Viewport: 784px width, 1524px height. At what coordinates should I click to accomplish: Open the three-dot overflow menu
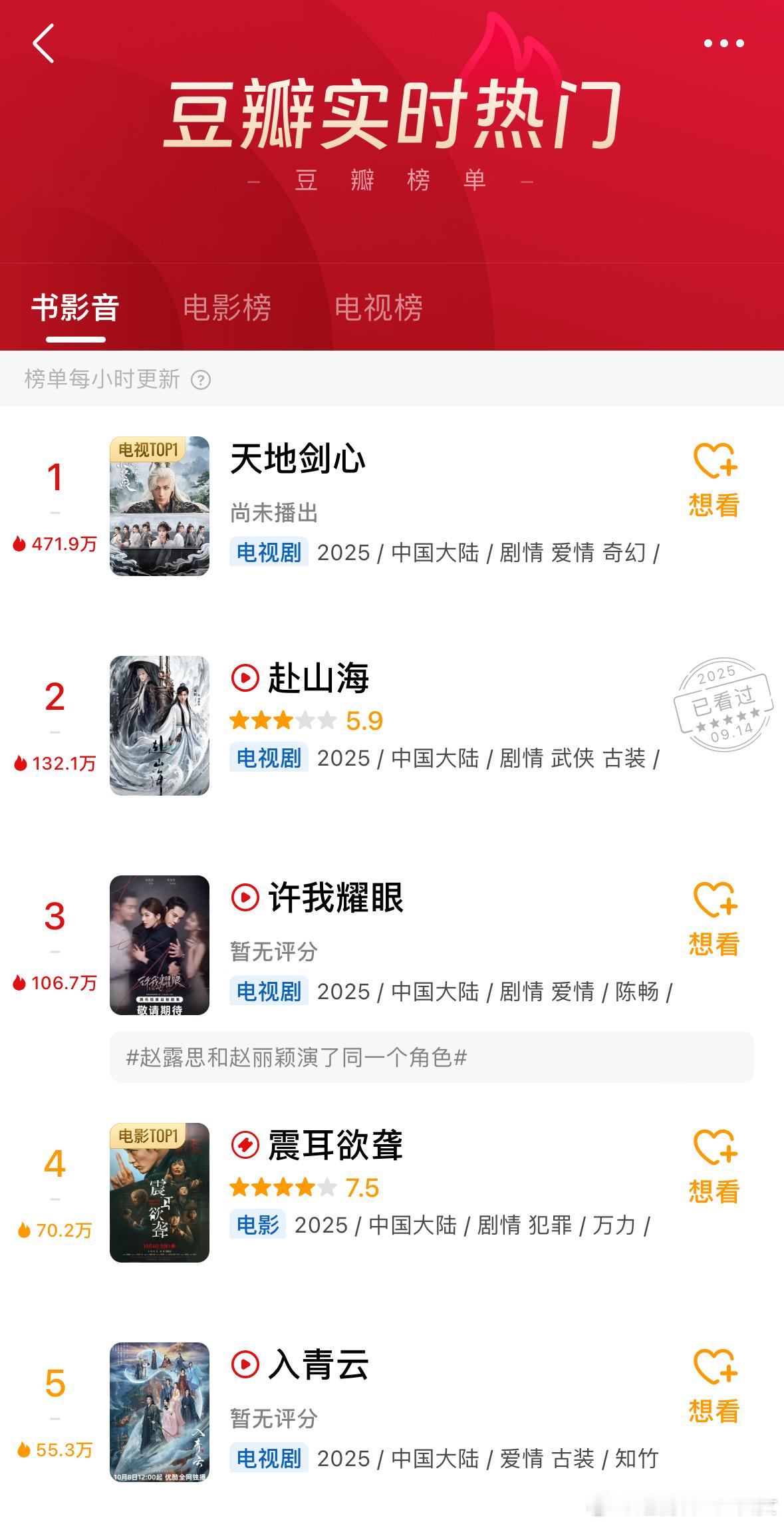(x=723, y=44)
